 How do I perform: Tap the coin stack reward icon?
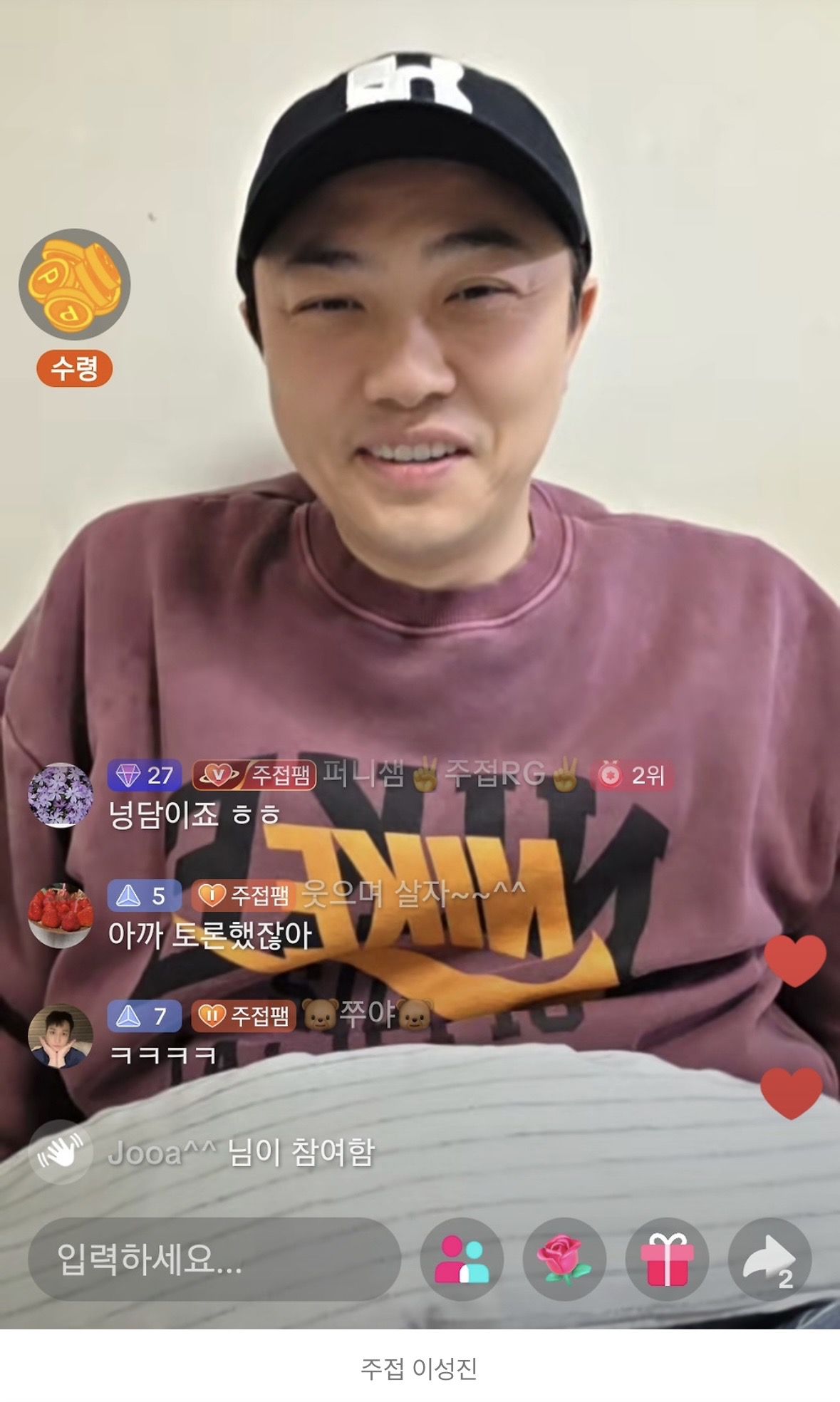[x=75, y=285]
